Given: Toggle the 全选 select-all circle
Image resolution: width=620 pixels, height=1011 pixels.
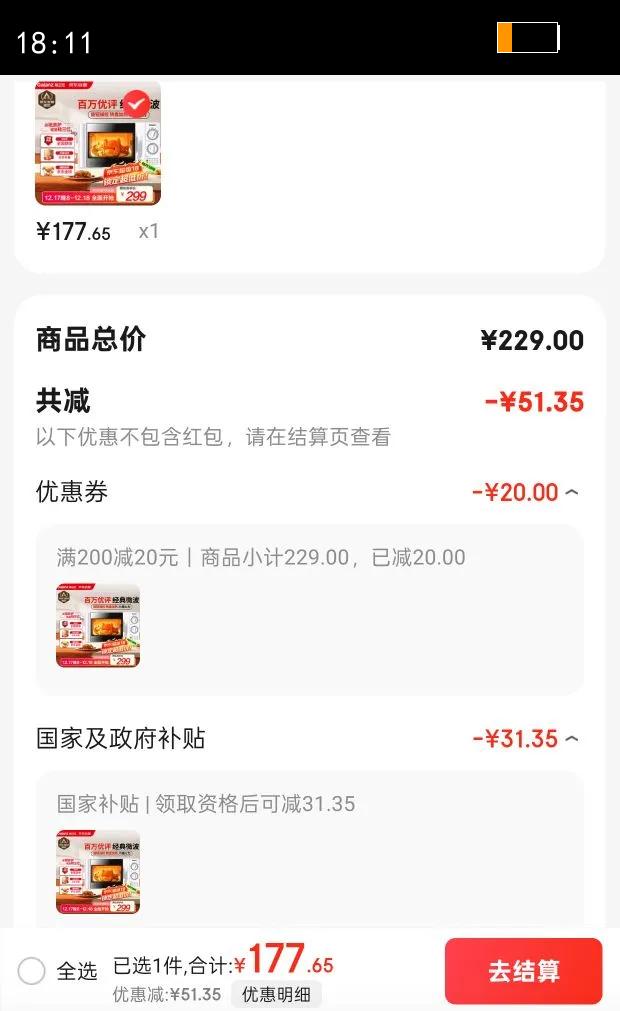Looking at the screenshot, I should coord(32,971).
